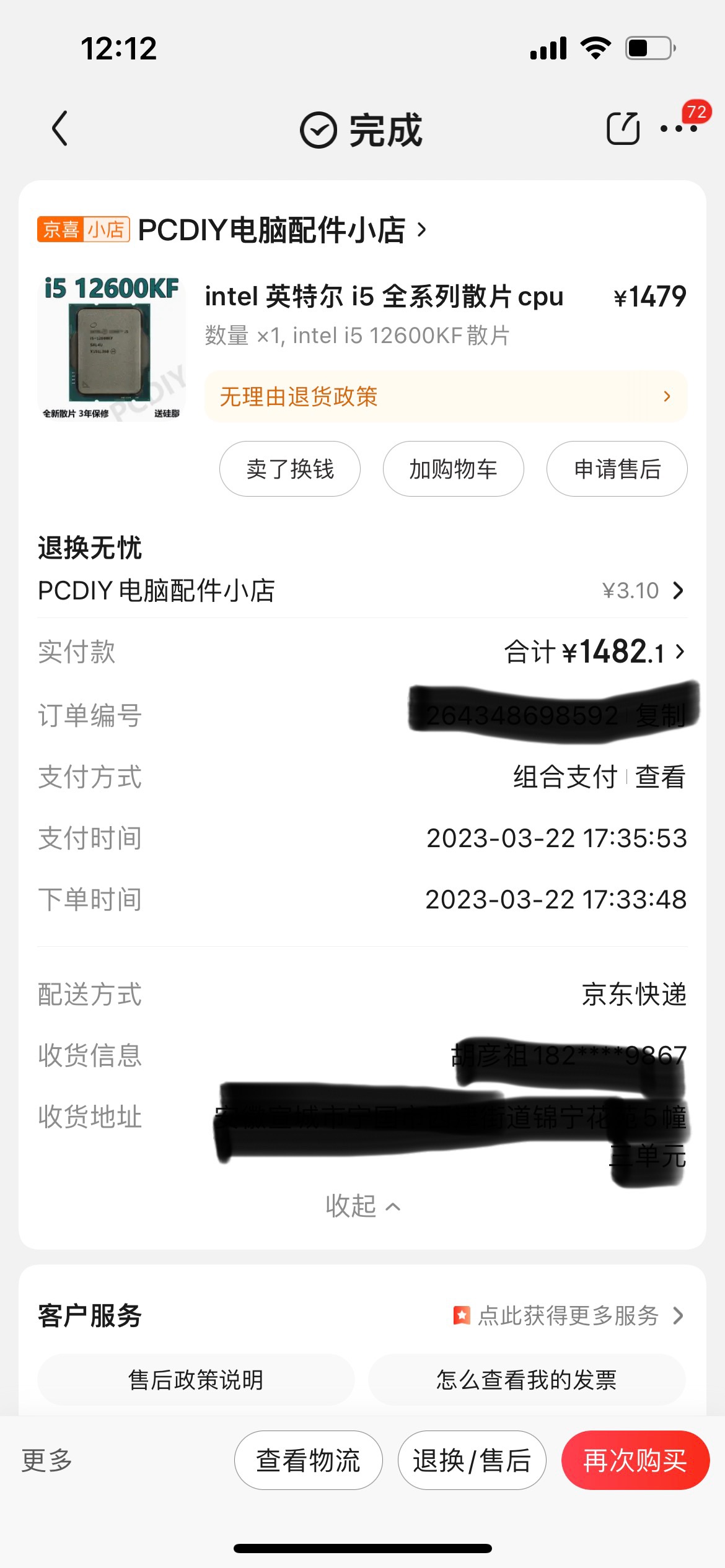Image resolution: width=725 pixels, height=1568 pixels.
Task: Tap 加购物车 to add to cart
Action: (x=453, y=469)
